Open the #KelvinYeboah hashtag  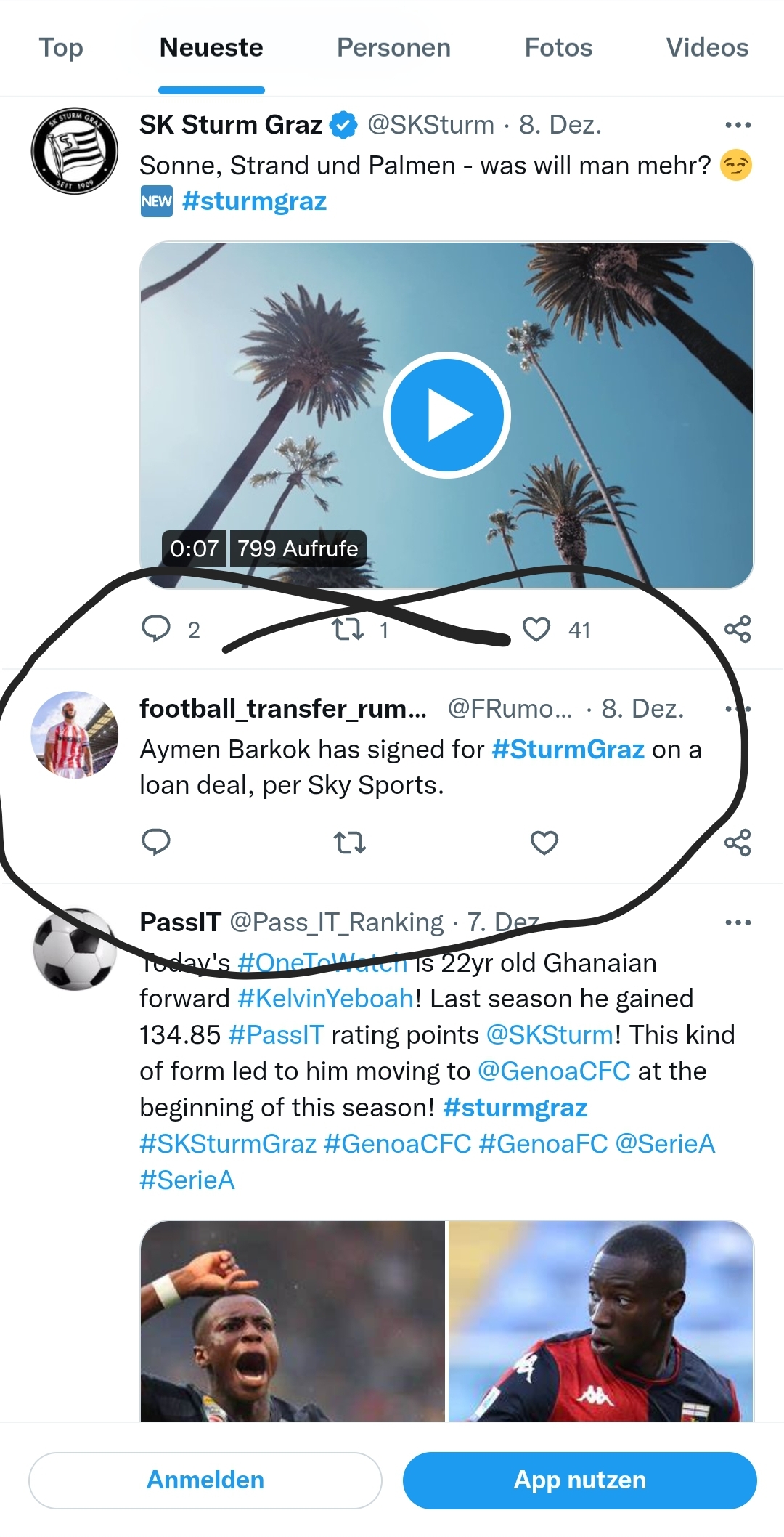pos(326,999)
